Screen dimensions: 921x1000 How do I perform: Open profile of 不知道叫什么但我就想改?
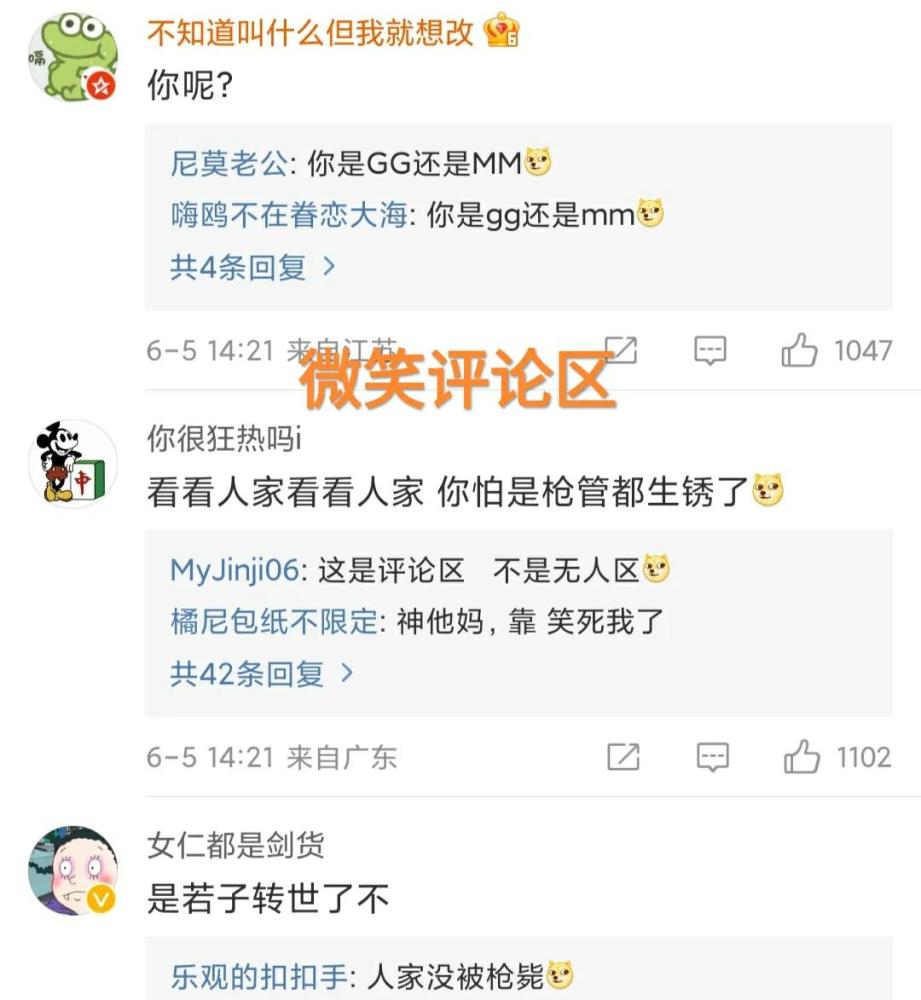tap(310, 32)
